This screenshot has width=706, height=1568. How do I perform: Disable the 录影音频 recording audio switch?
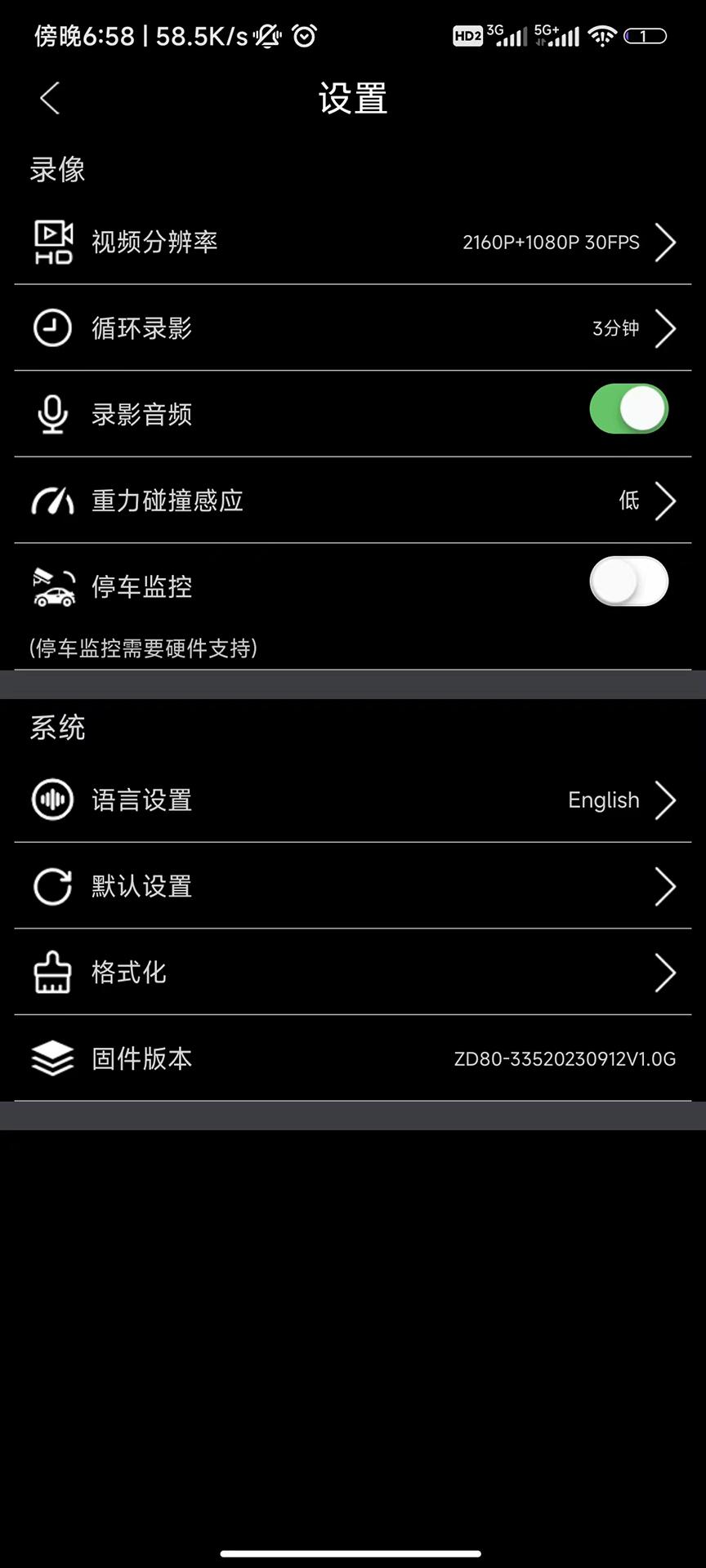628,409
